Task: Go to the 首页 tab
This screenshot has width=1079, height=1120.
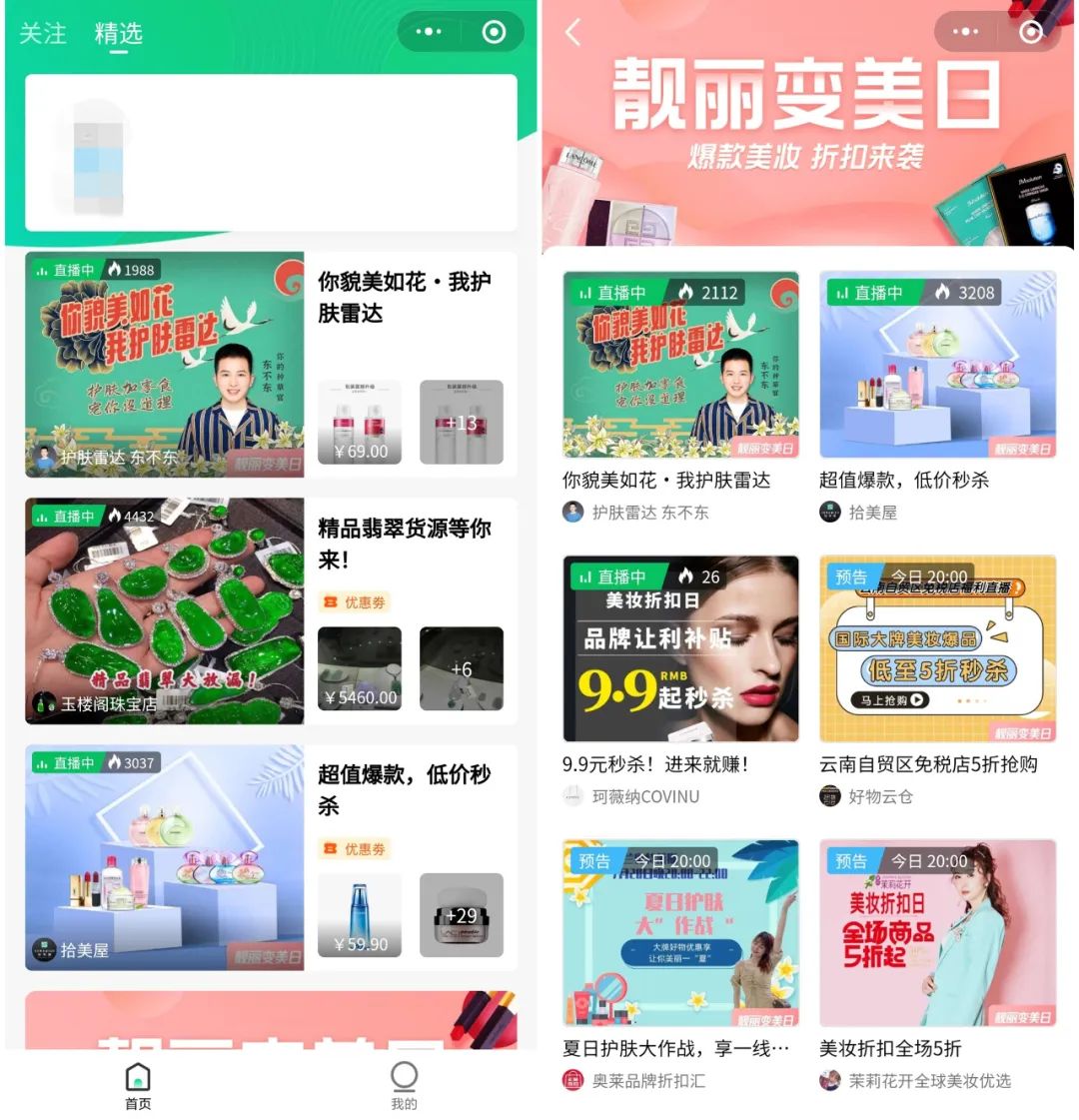Action: (138, 1085)
